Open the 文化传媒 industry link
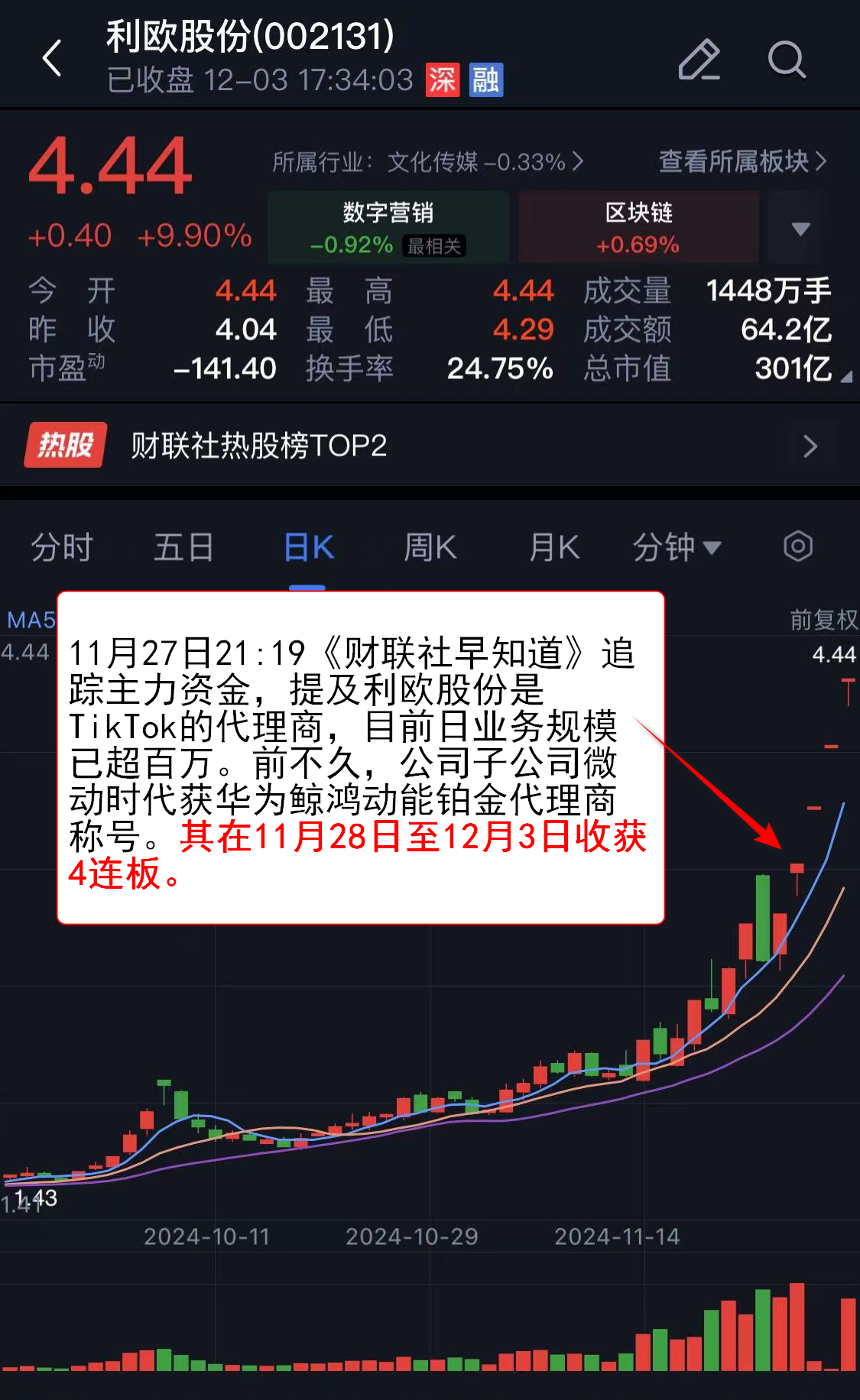 click(427, 162)
